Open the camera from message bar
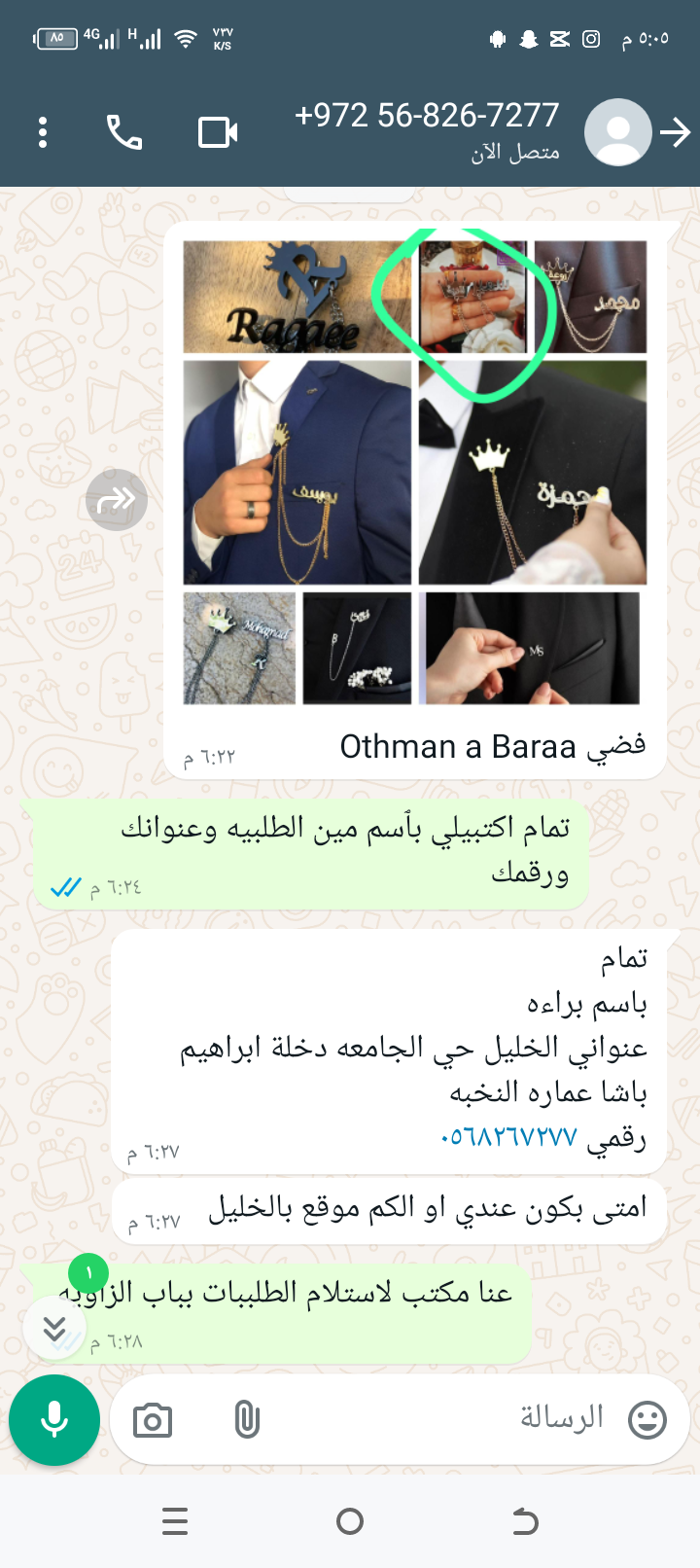This screenshot has width=700, height=1568. tap(153, 1420)
